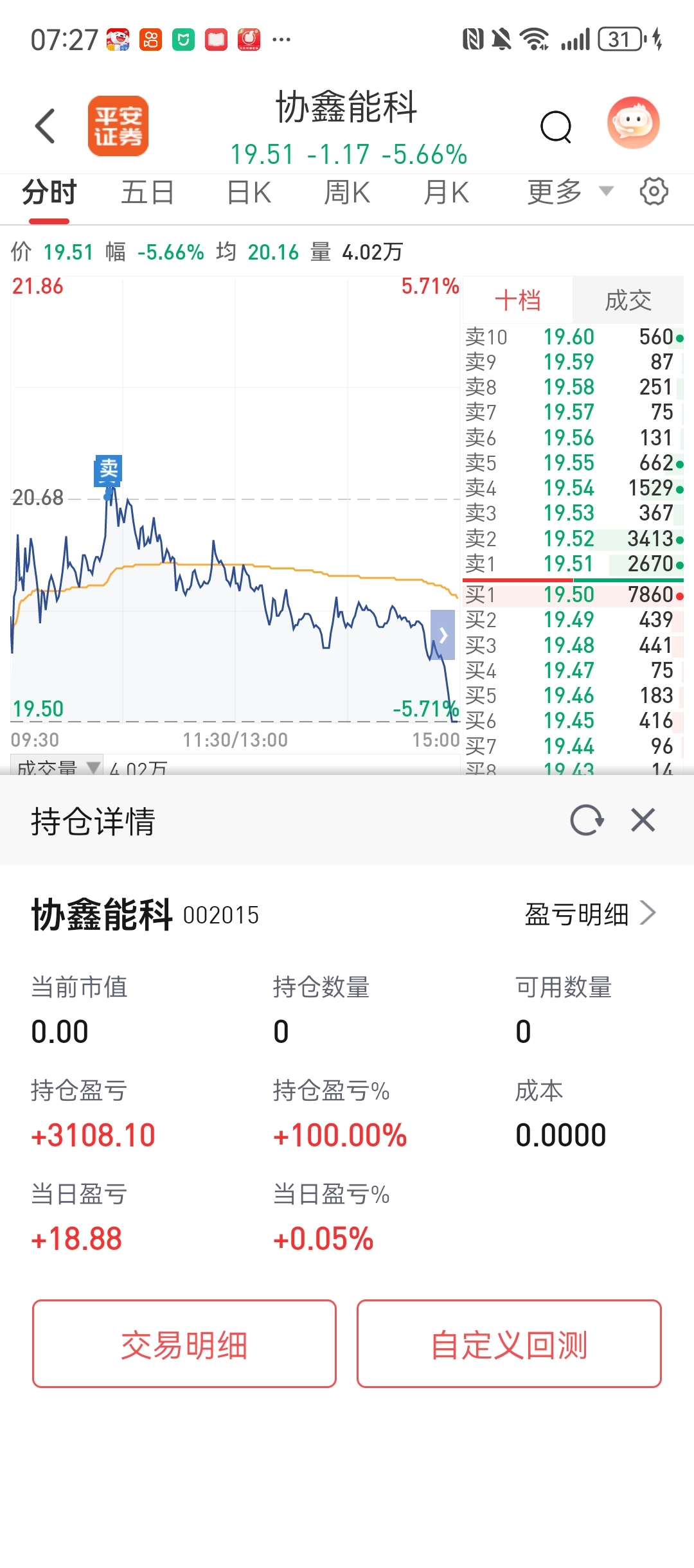
Task: Tap the arrow to expand the chart
Action: [x=443, y=635]
